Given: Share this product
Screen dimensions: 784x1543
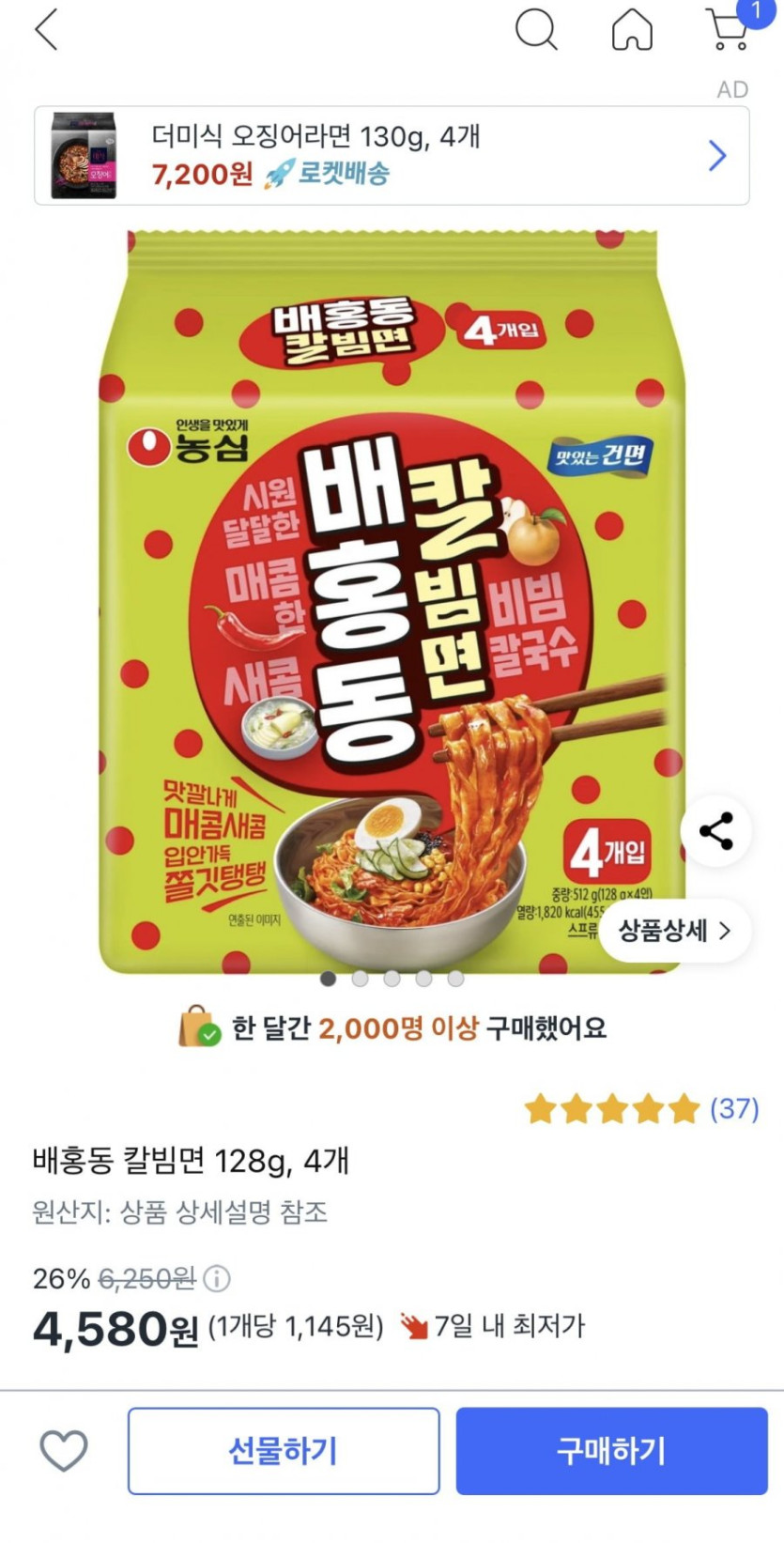Looking at the screenshot, I should tap(716, 831).
